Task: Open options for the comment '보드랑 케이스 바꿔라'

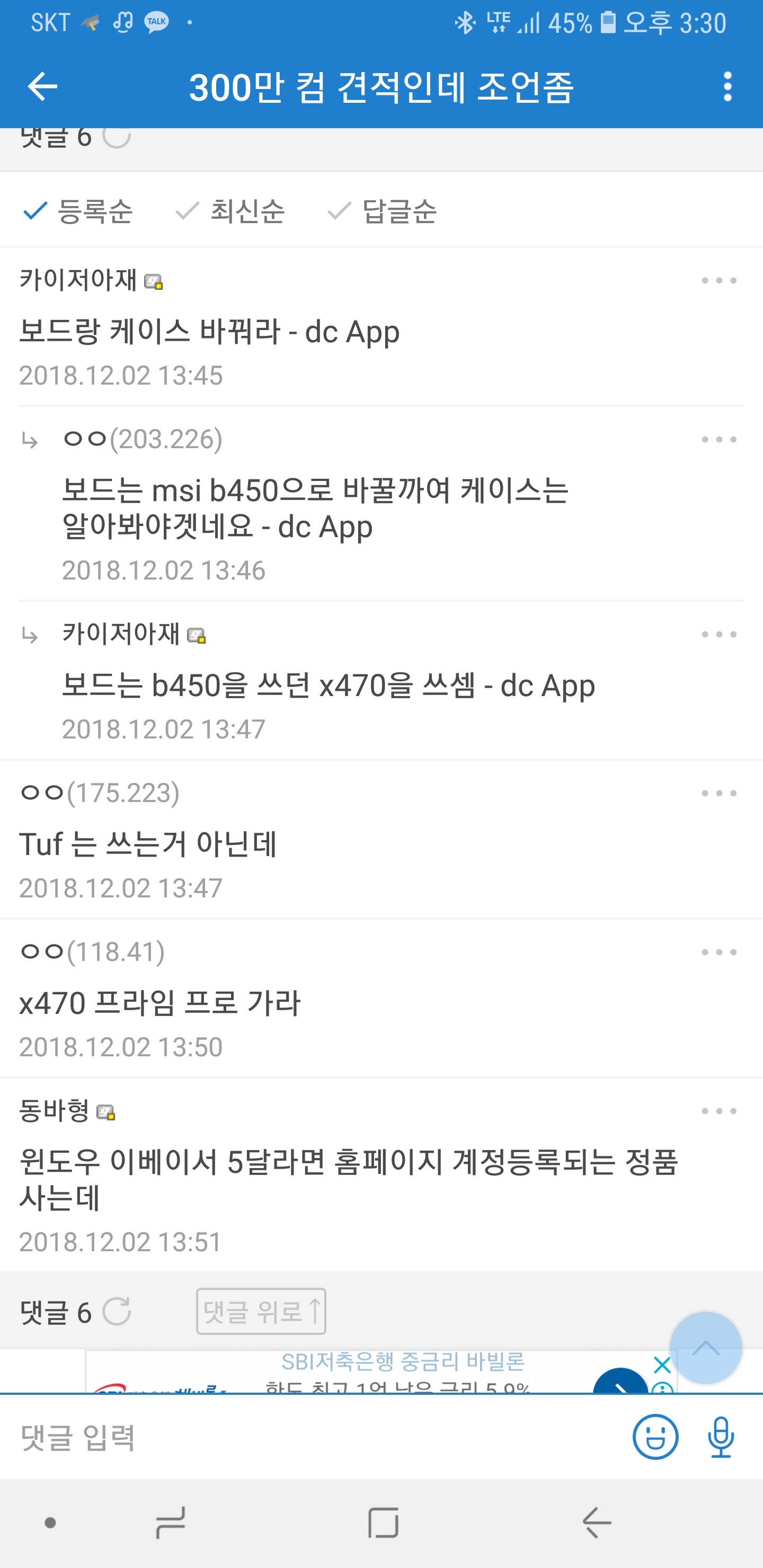Action: tap(718, 281)
